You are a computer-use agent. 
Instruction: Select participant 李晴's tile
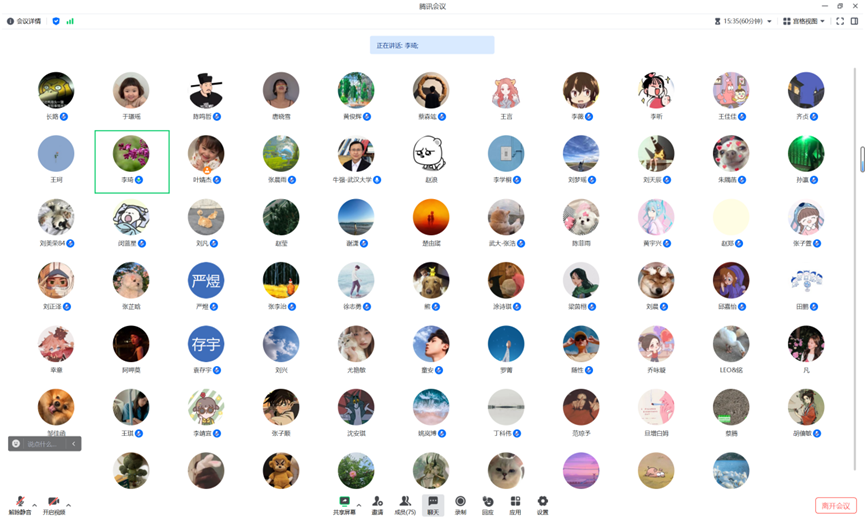[x=131, y=160]
